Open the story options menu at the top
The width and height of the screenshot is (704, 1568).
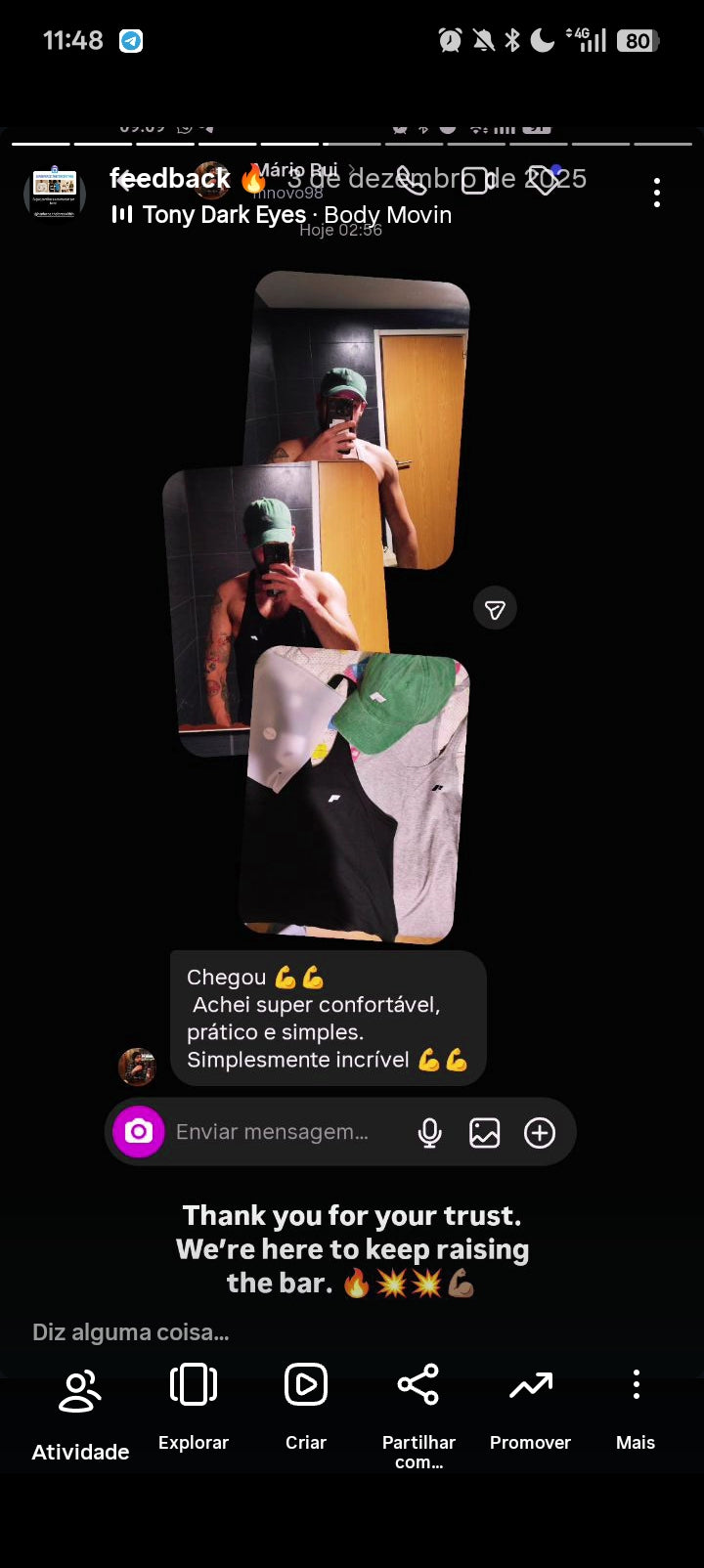pyautogui.click(x=656, y=193)
